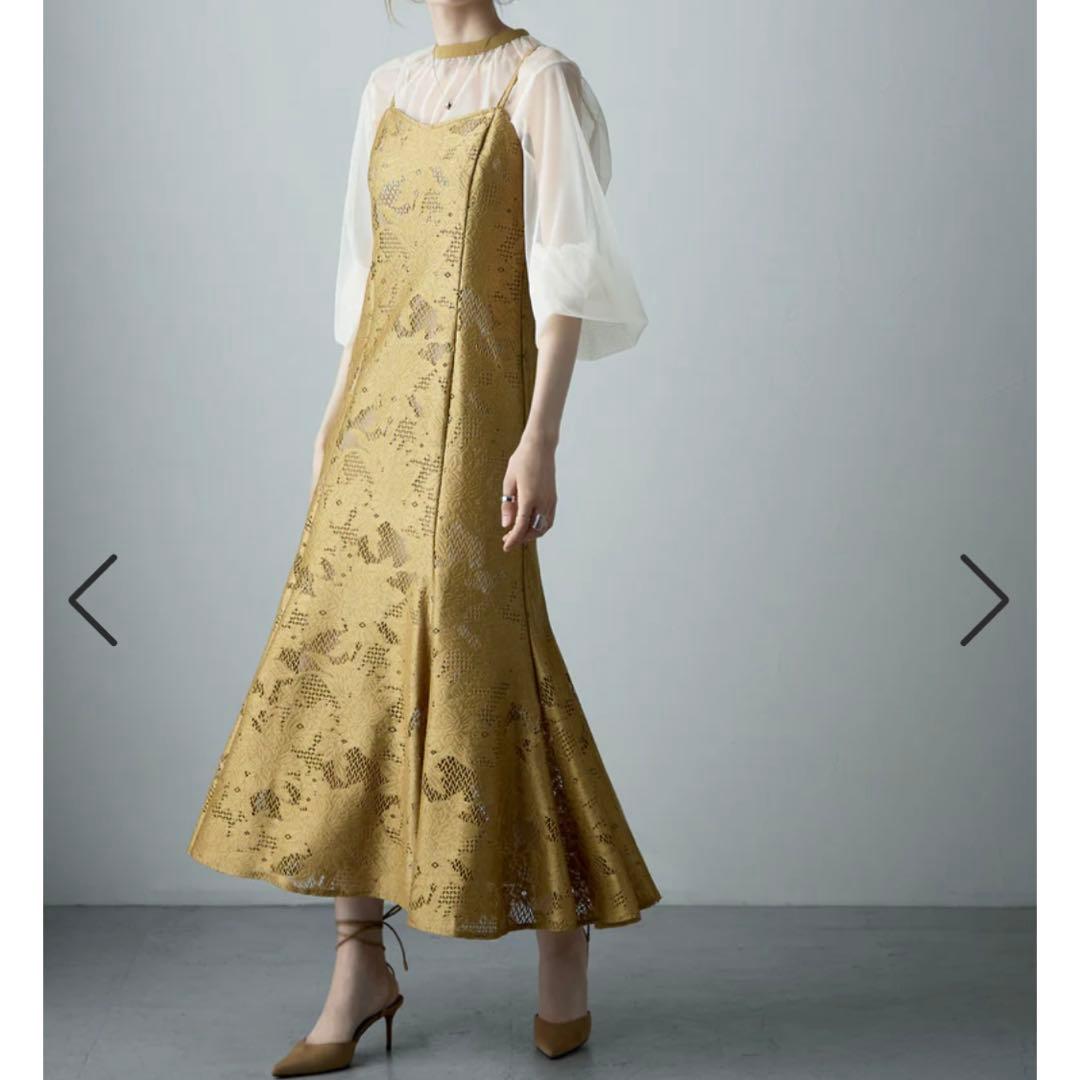The image size is (1080, 1080).
Task: Go to the previous product photo
Action: [93, 600]
